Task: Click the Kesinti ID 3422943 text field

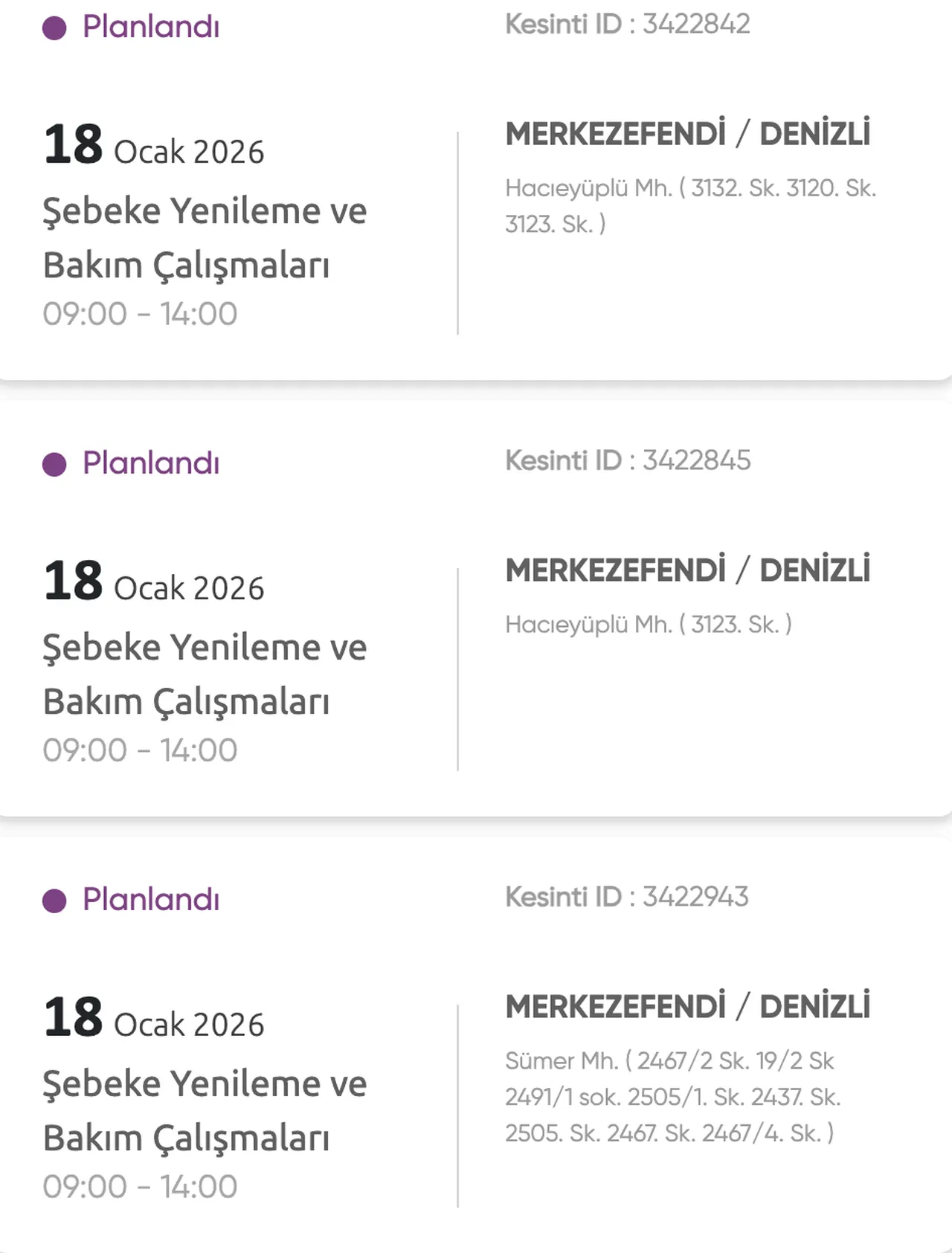Action: coord(628,898)
